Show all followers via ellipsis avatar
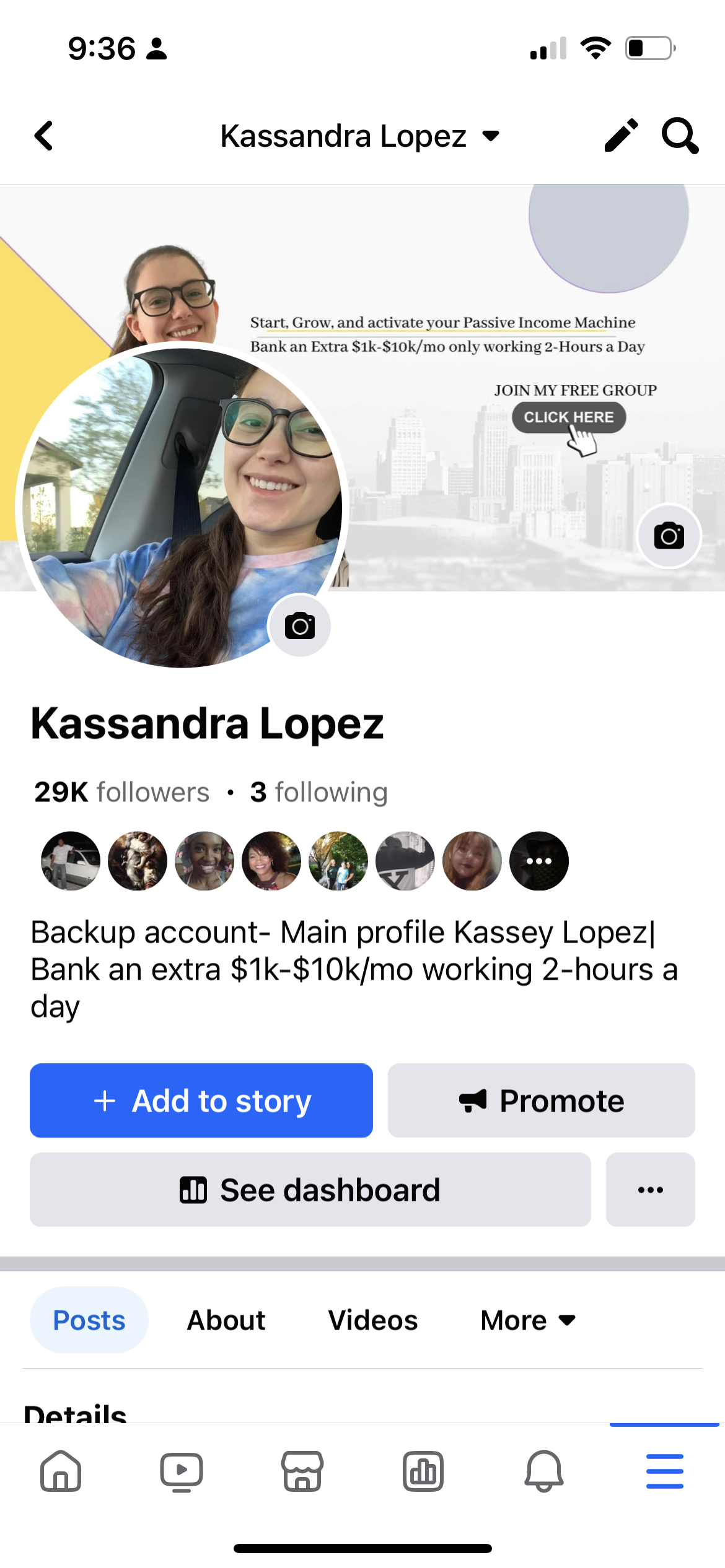The height and width of the screenshot is (1568, 725). (x=538, y=861)
